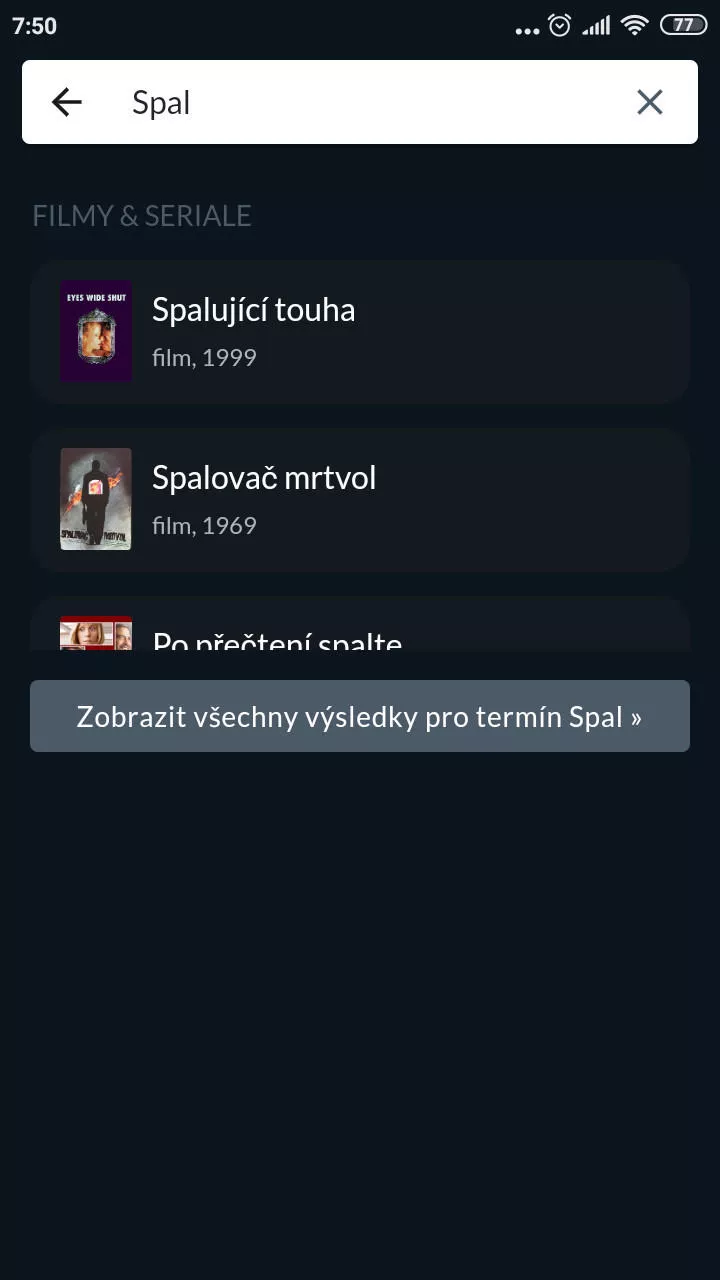The width and height of the screenshot is (720, 1280).
Task: Go back using the arrow icon
Action: (x=67, y=102)
